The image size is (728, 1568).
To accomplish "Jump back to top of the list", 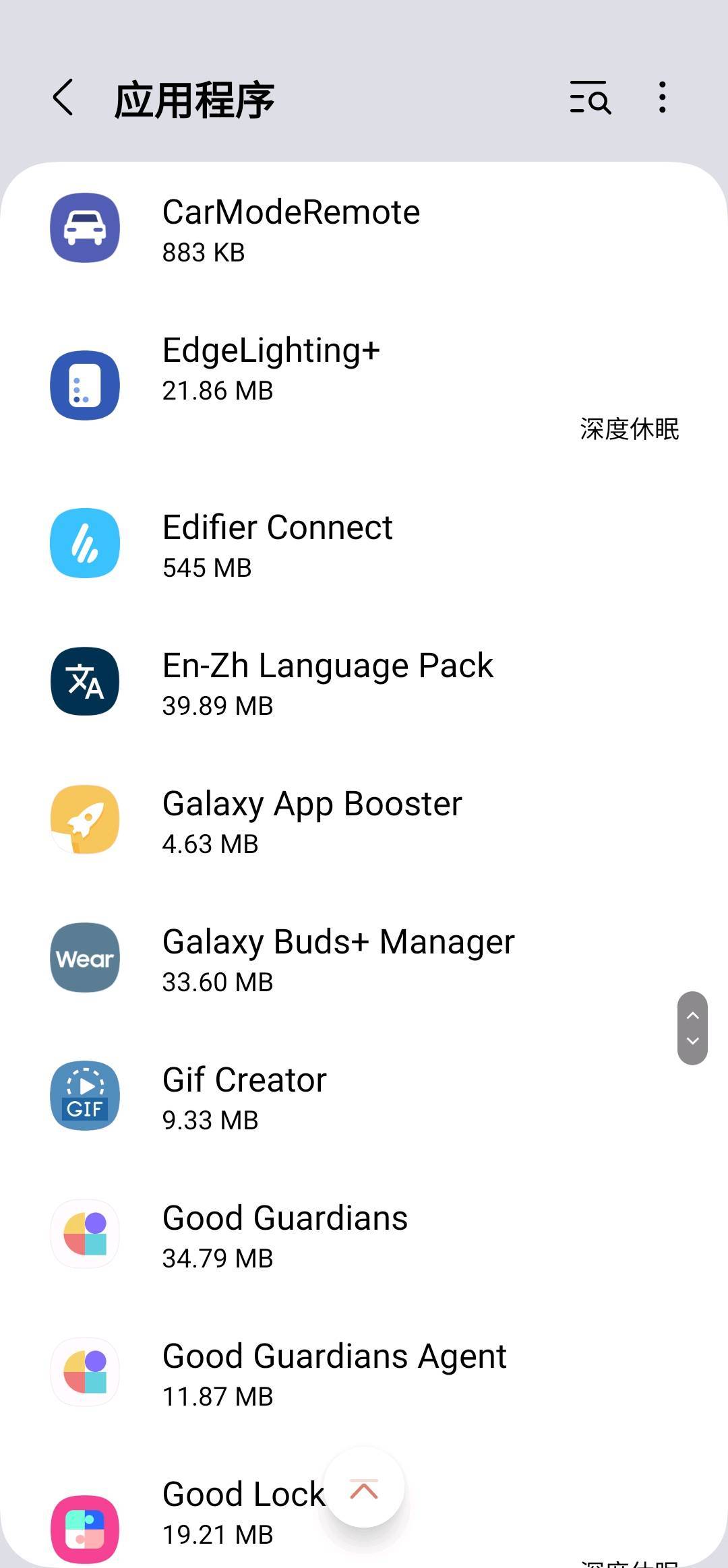I will click(364, 1487).
